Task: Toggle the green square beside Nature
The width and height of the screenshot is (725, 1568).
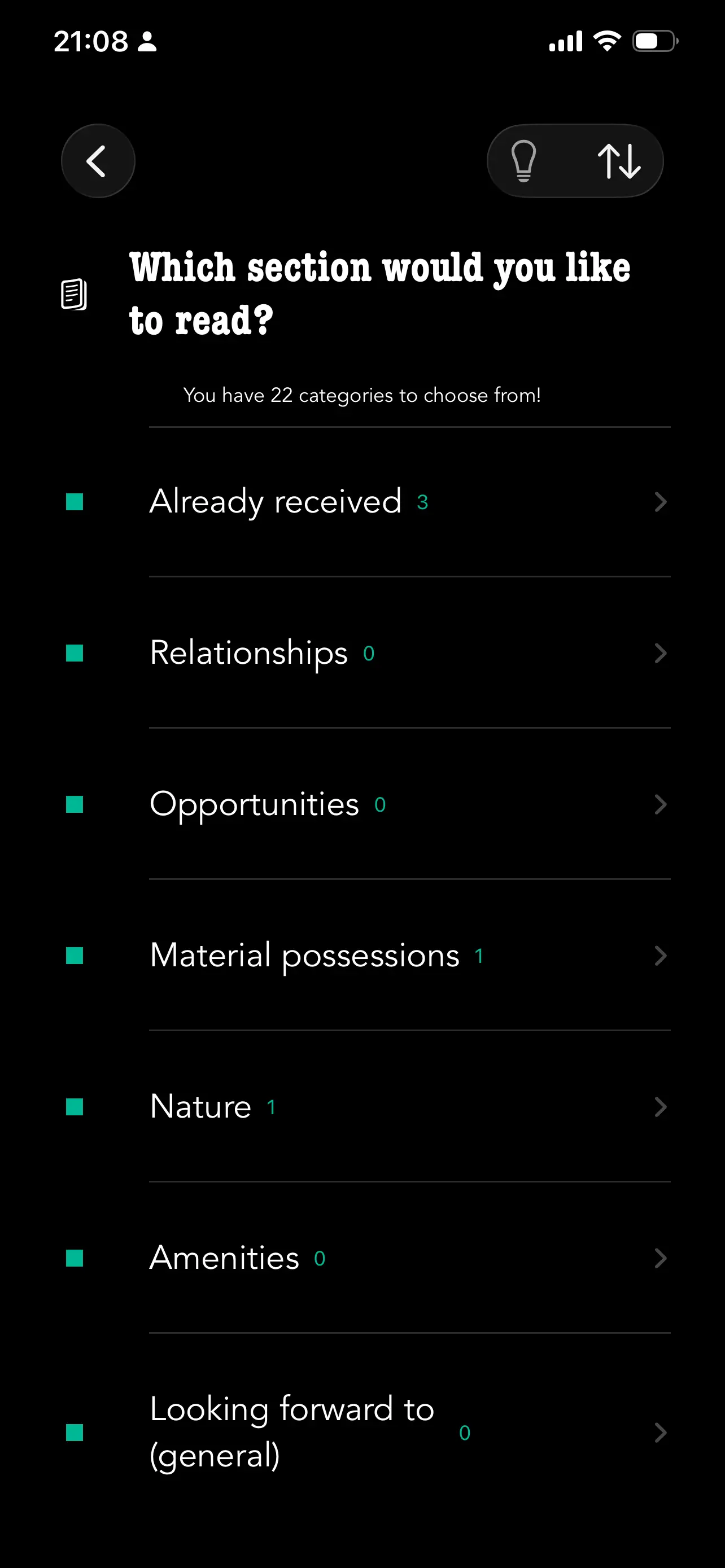Action: (x=75, y=1107)
